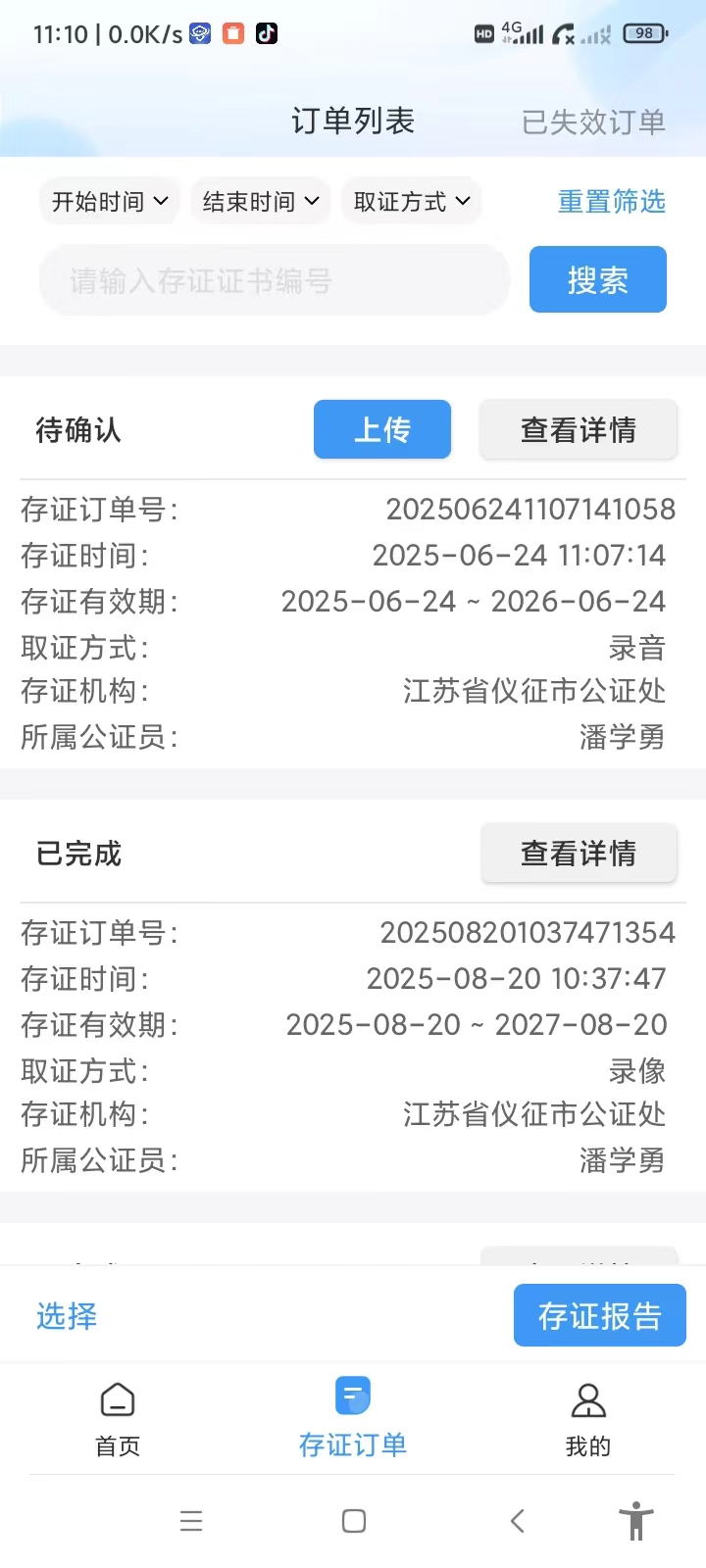Select the 订单列表 order list tab
Screen dimensions: 706x1568
(x=353, y=122)
